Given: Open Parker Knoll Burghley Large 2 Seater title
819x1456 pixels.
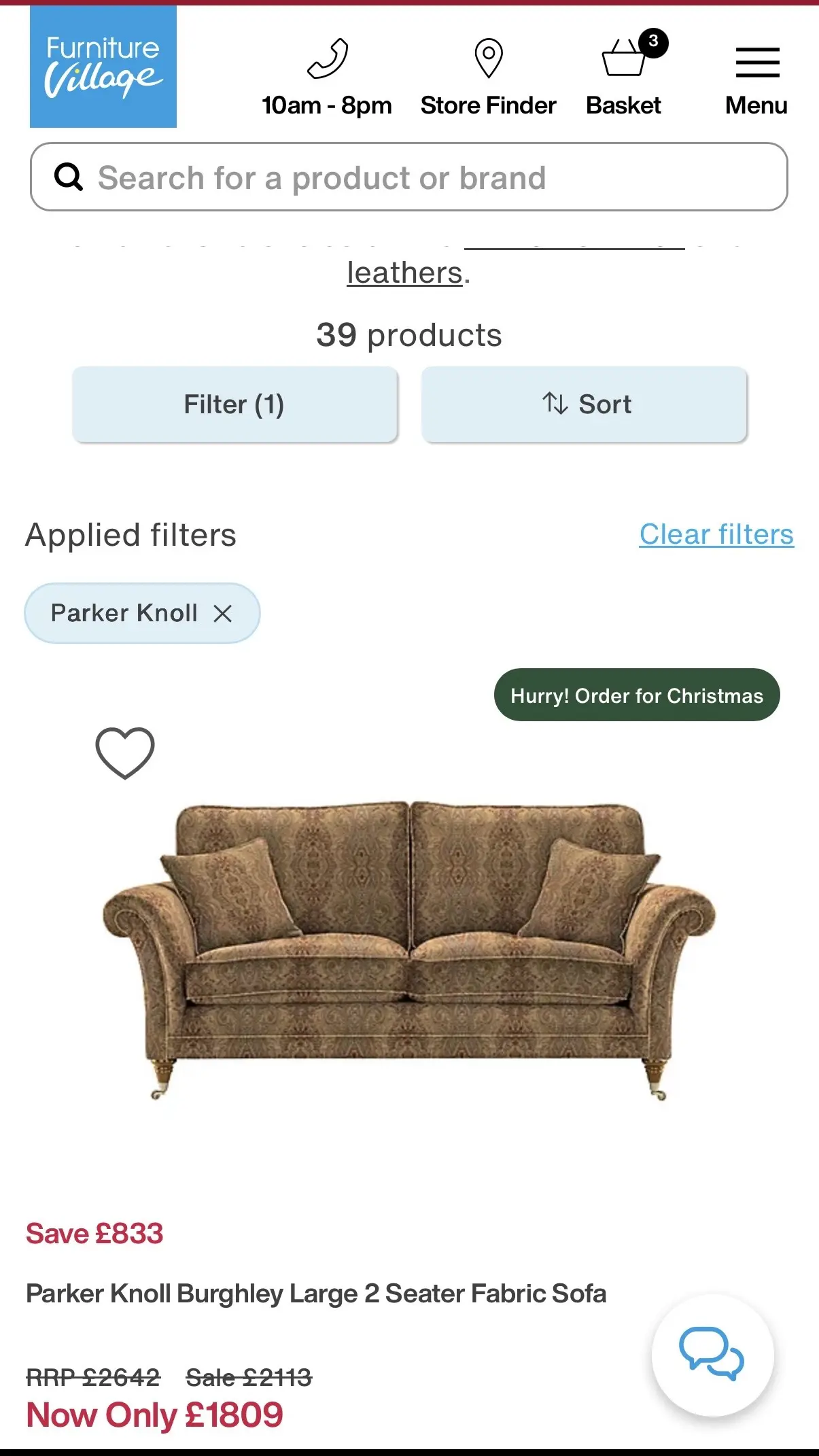Looking at the screenshot, I should click(x=316, y=1294).
